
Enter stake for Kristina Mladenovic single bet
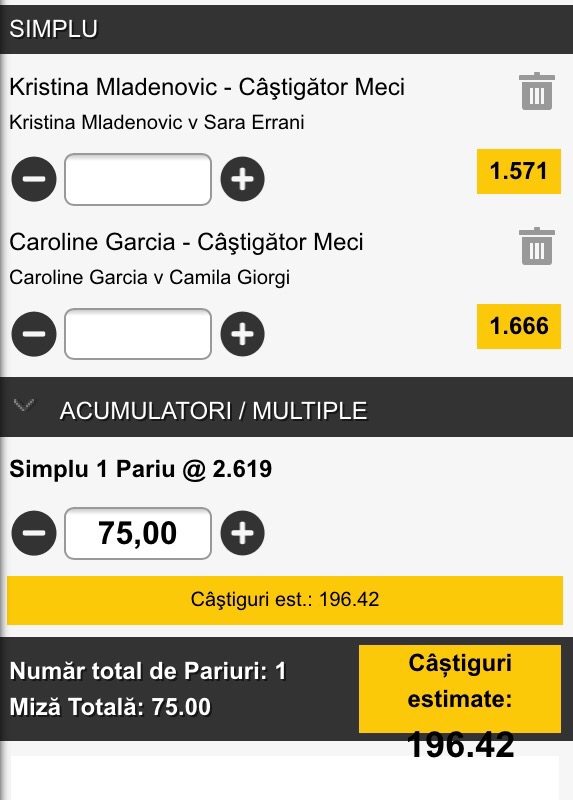(x=138, y=179)
